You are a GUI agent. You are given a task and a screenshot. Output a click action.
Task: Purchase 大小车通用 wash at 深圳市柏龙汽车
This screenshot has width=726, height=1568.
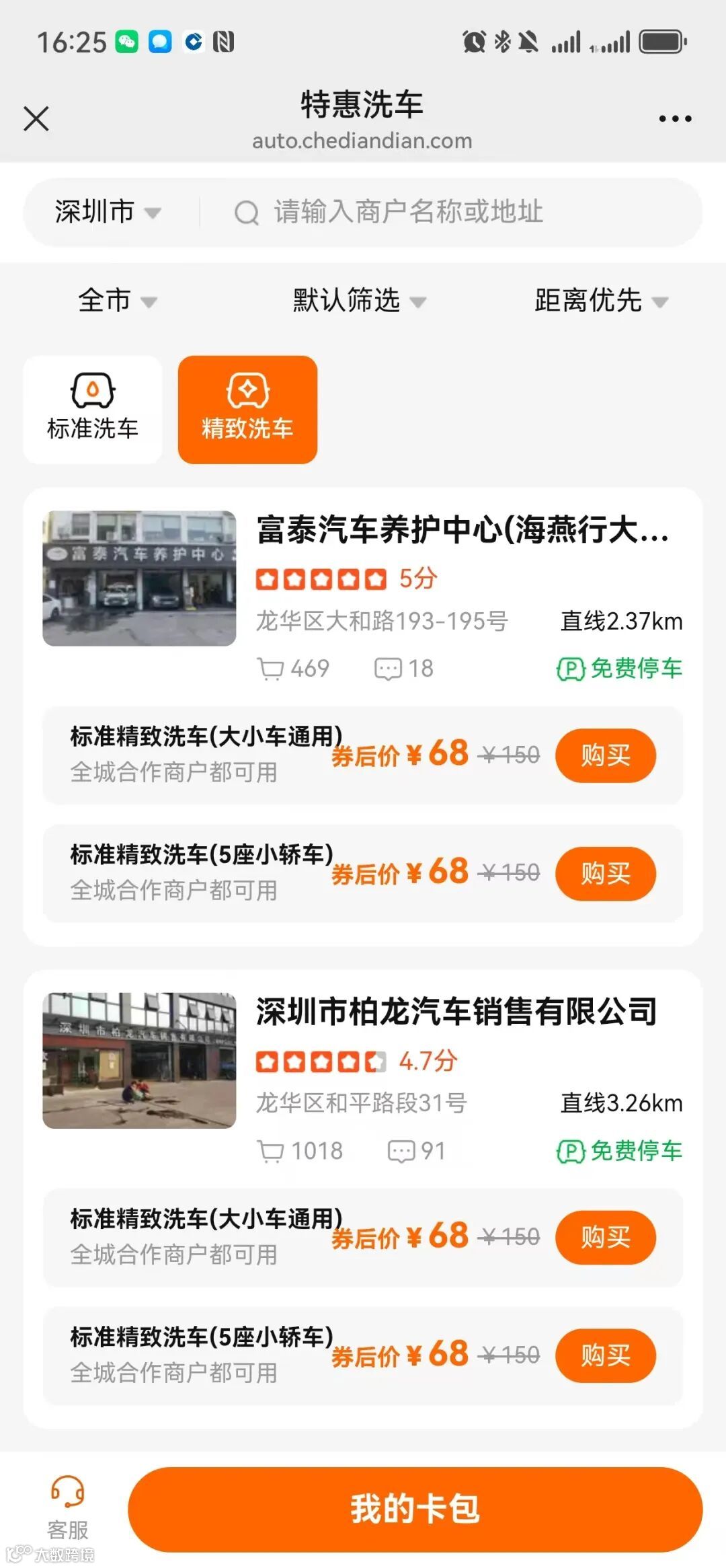click(605, 1237)
